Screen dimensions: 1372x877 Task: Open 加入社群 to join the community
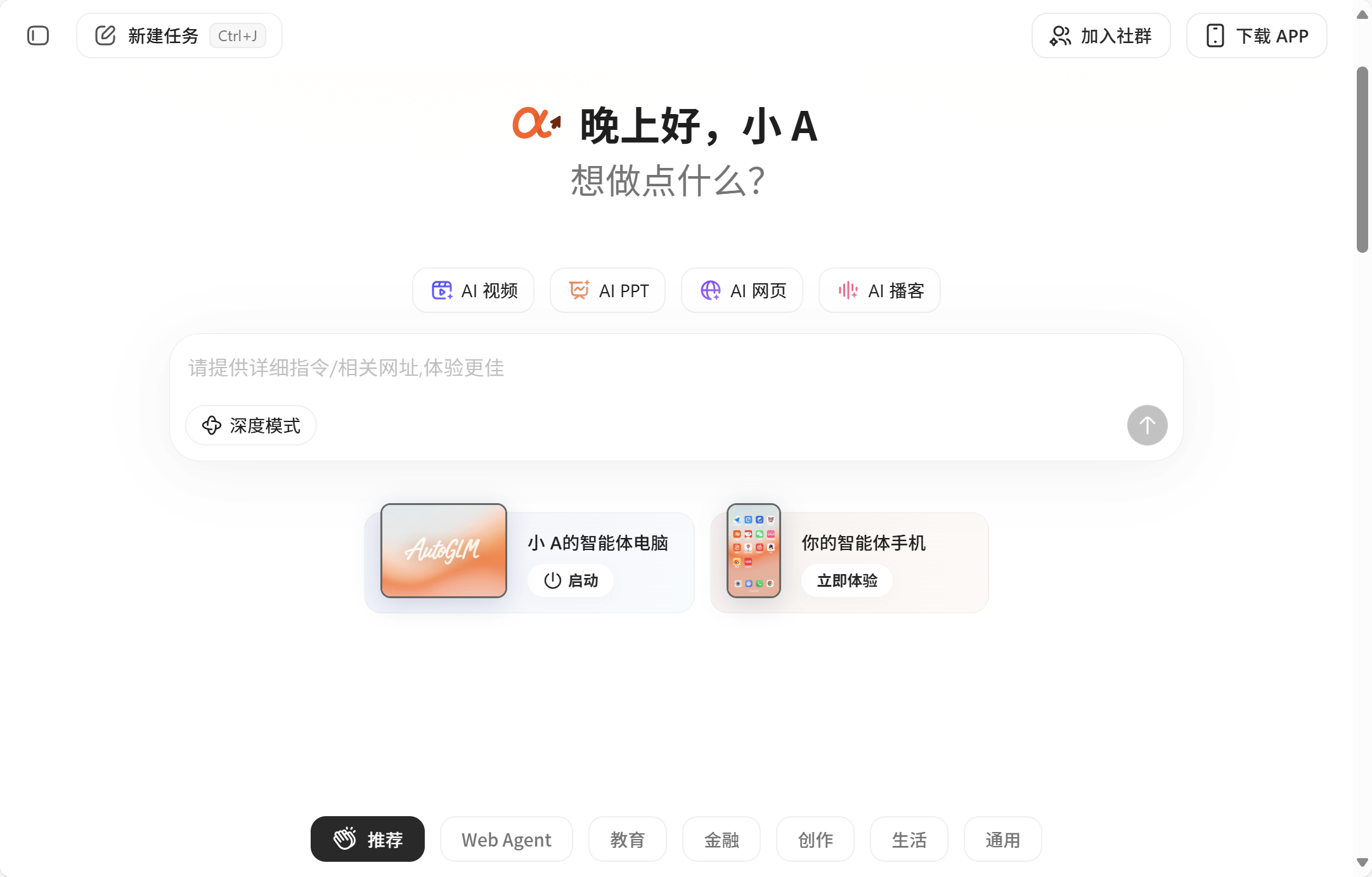pos(1101,35)
